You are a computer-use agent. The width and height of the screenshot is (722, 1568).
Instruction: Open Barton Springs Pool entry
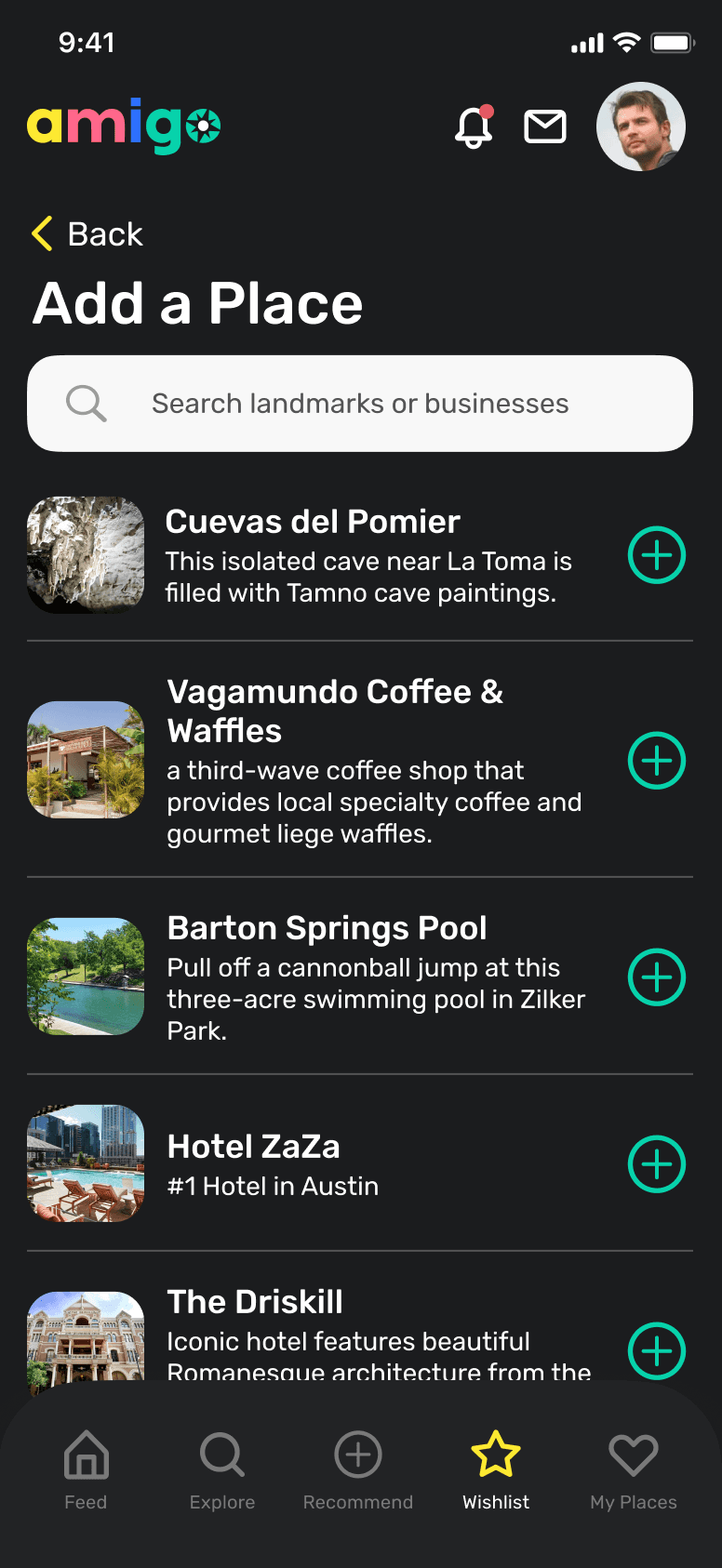click(327, 928)
